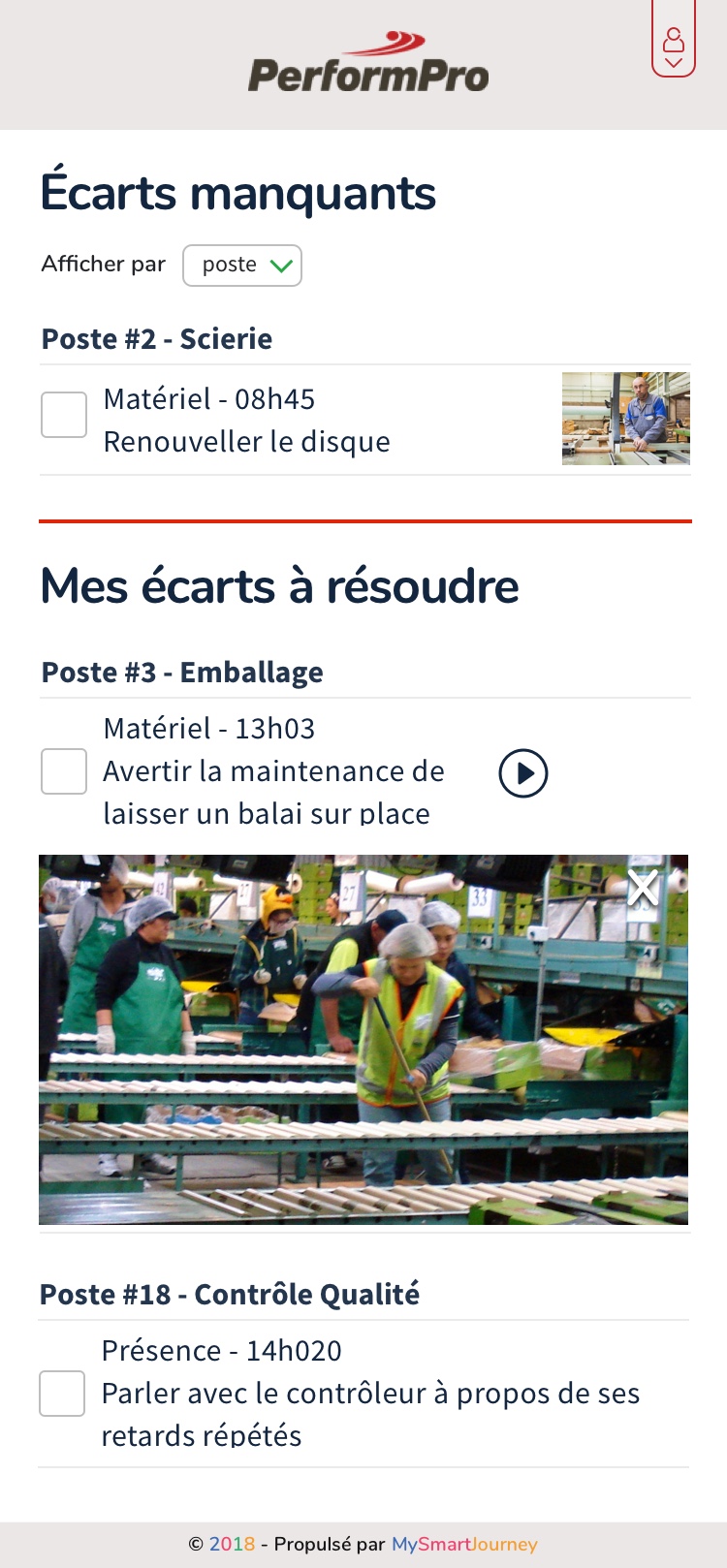Play the Emballage video
Viewport: 727px width, 1568px height.
point(523,773)
